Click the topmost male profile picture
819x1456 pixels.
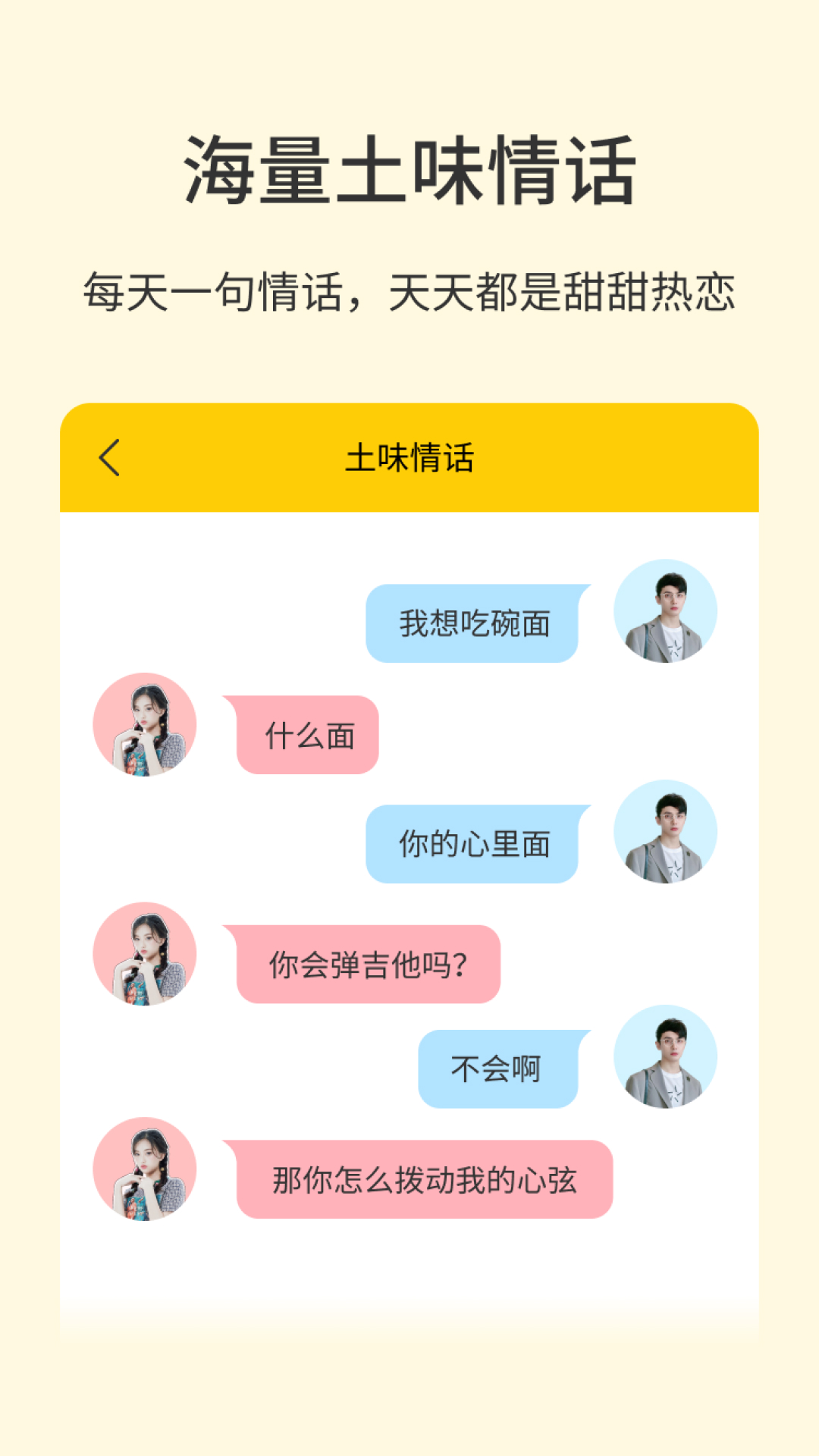(x=666, y=613)
